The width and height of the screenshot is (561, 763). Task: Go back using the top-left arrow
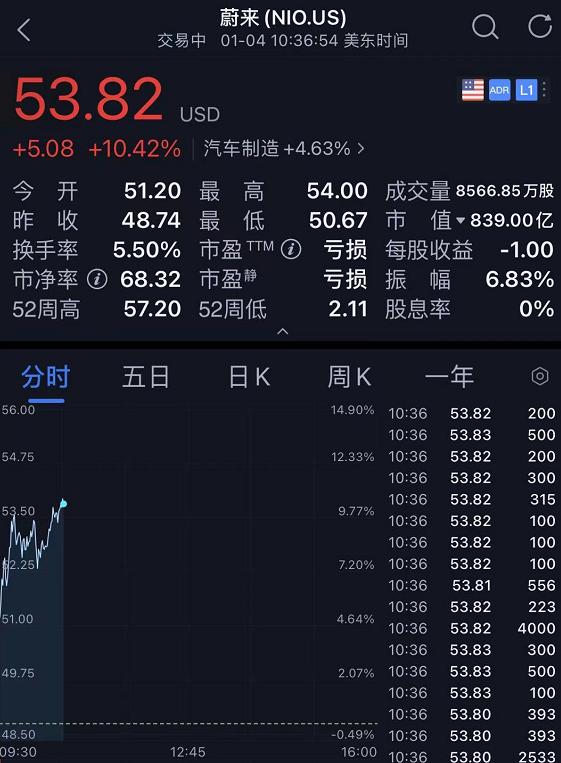coord(24,30)
